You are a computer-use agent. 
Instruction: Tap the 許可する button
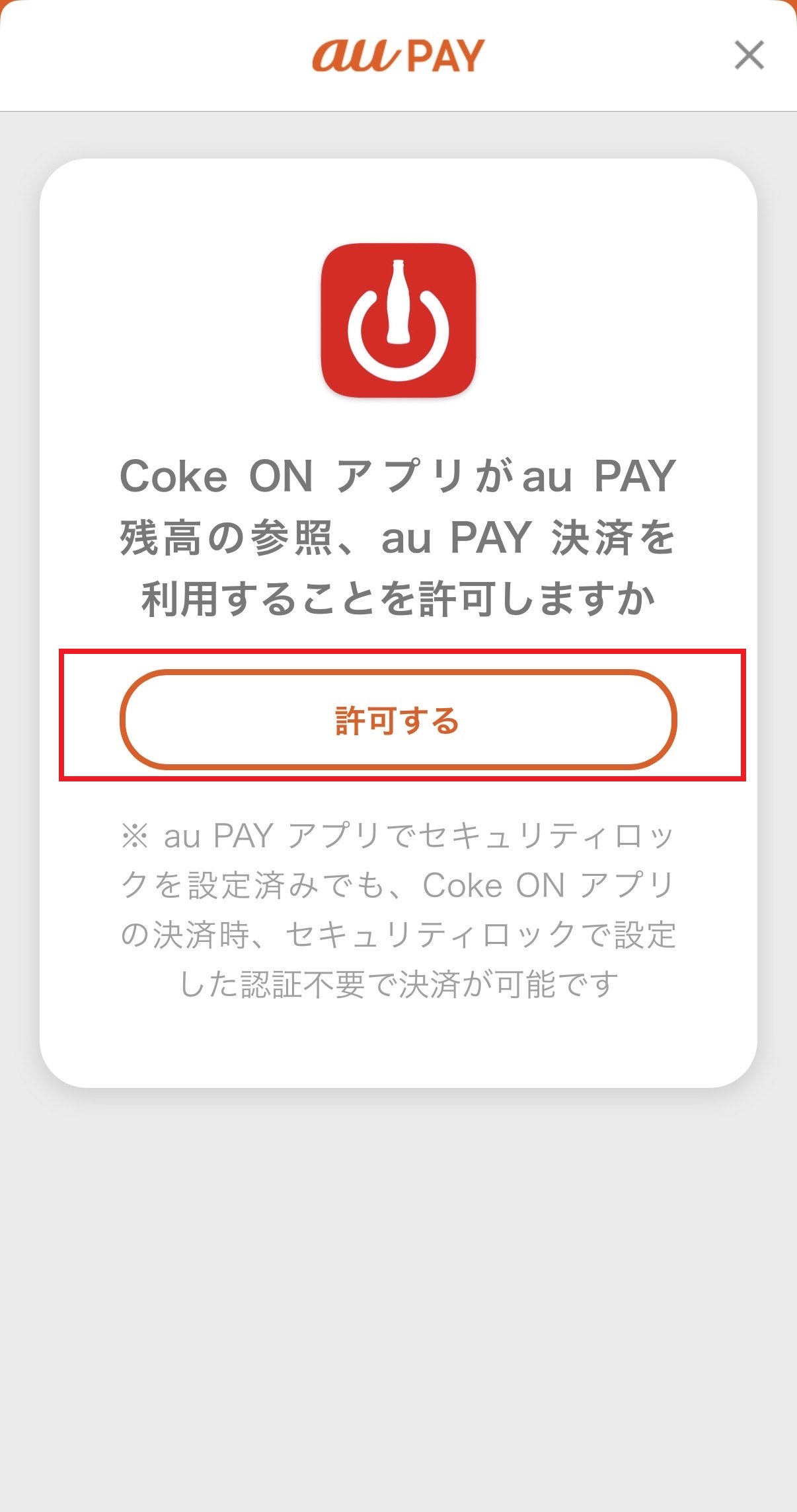(398, 719)
